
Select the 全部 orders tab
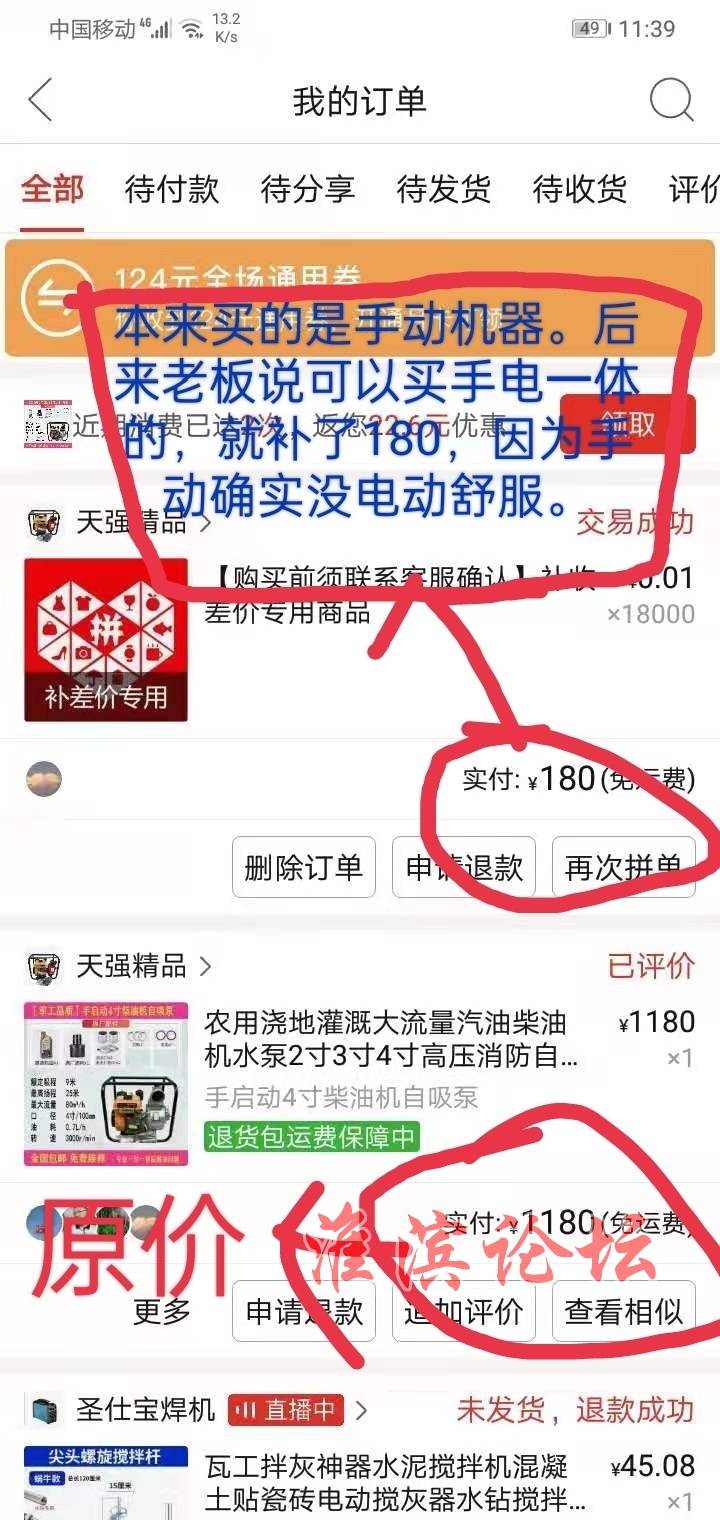pos(53,189)
